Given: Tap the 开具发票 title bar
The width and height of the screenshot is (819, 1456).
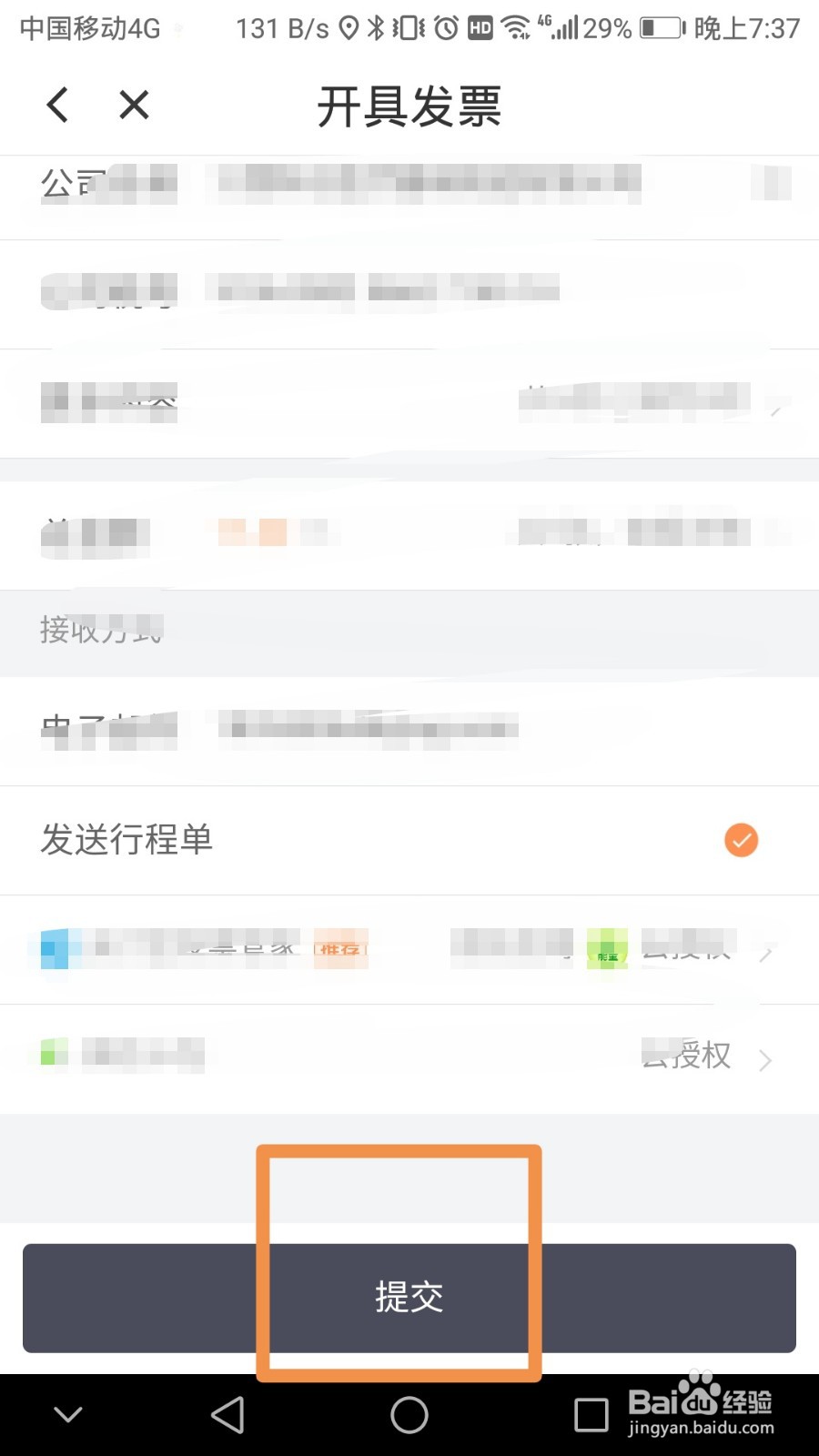Looking at the screenshot, I should [409, 106].
